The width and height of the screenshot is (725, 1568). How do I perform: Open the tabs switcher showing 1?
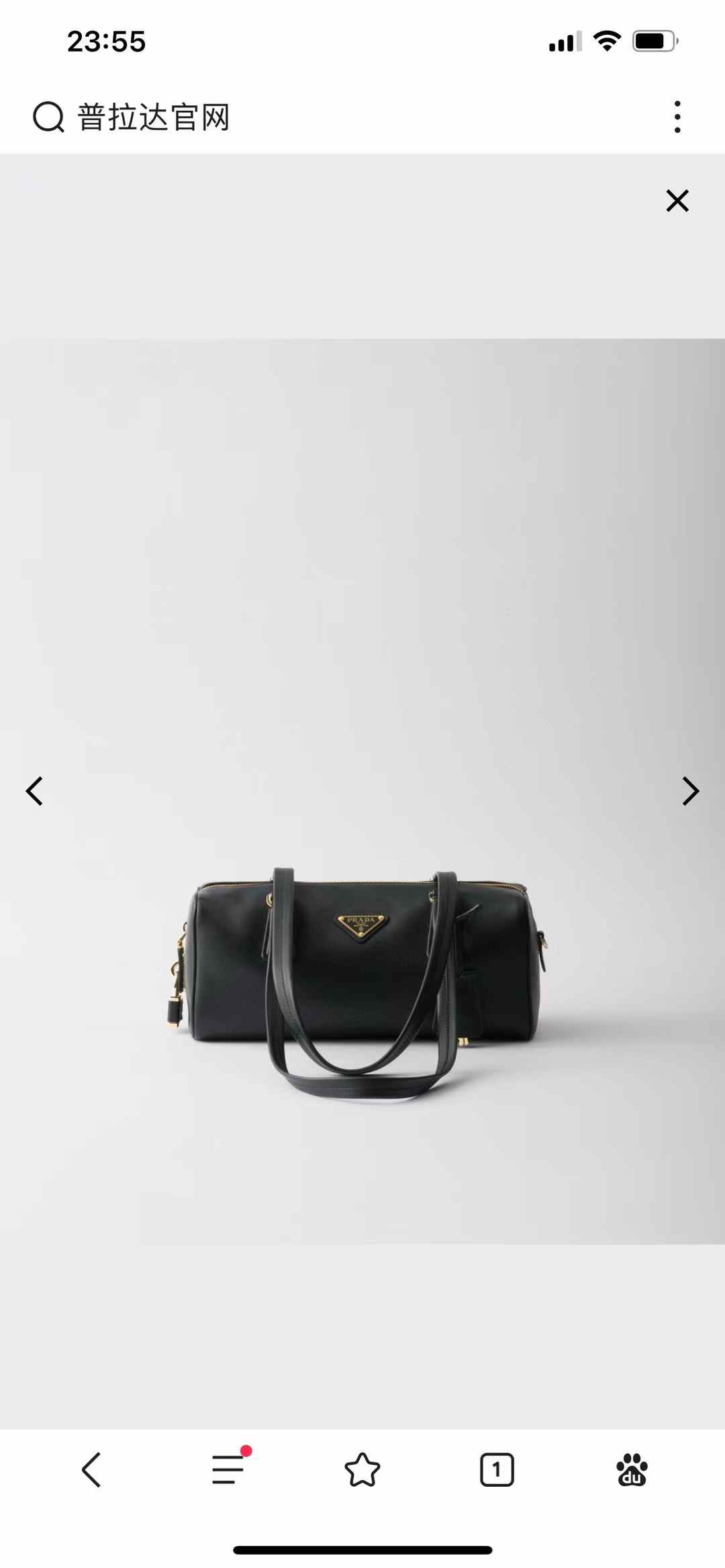497,1470
